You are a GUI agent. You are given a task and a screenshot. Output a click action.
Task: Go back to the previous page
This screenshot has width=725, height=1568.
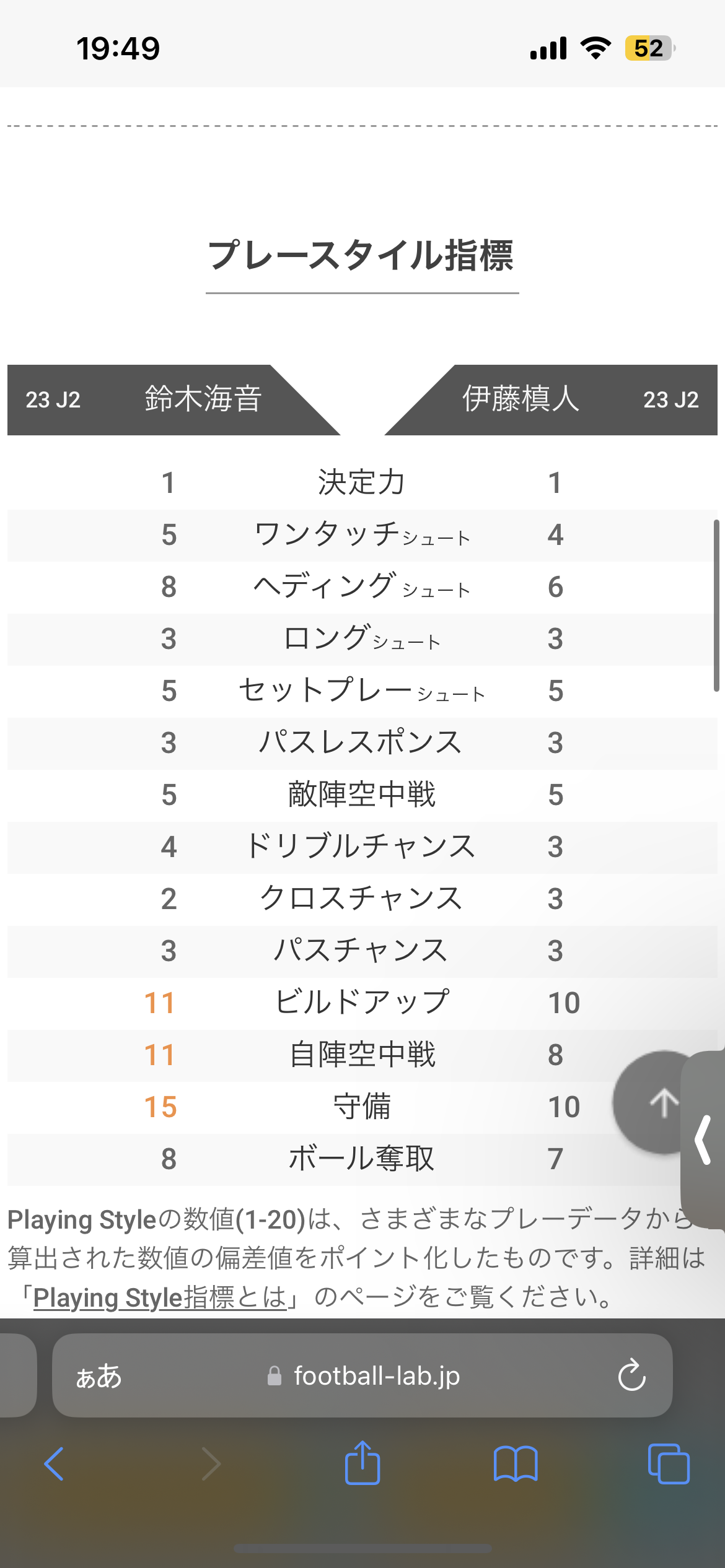coord(54,1464)
